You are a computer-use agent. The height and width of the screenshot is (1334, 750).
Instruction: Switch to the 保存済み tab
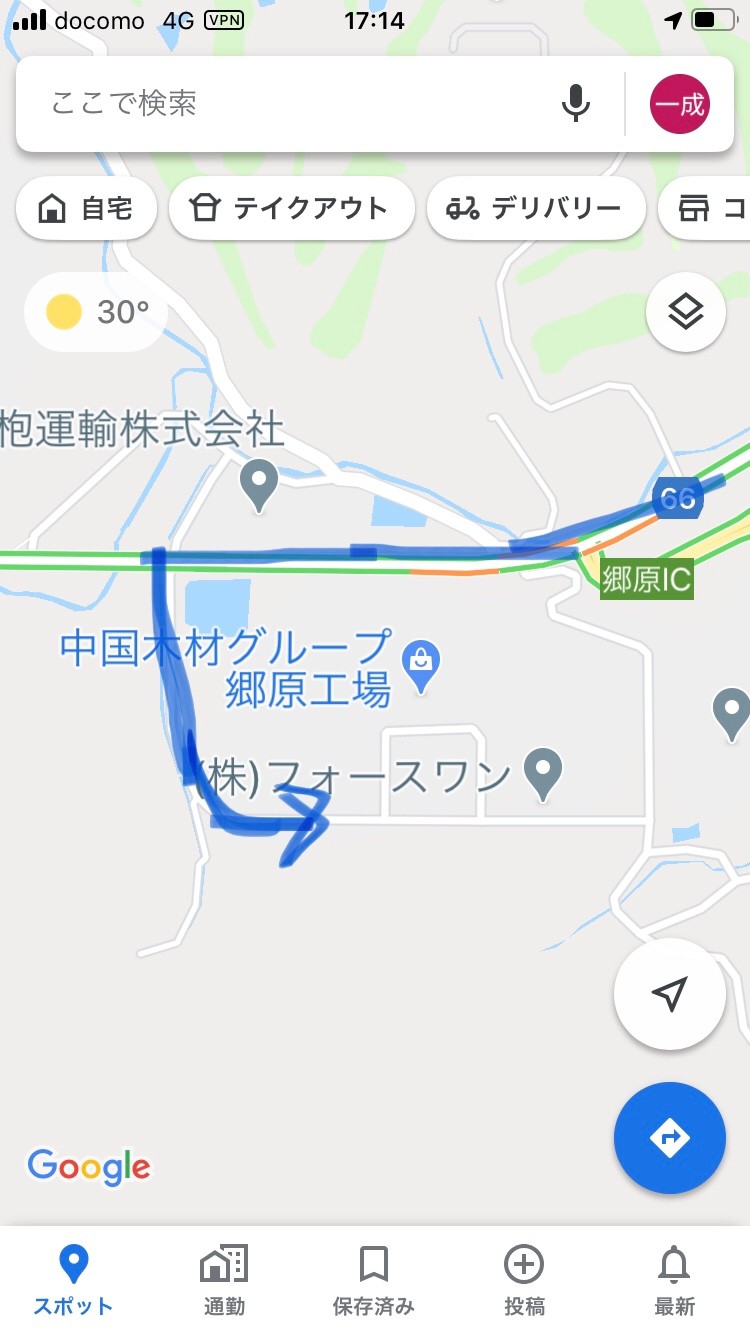(374, 1280)
